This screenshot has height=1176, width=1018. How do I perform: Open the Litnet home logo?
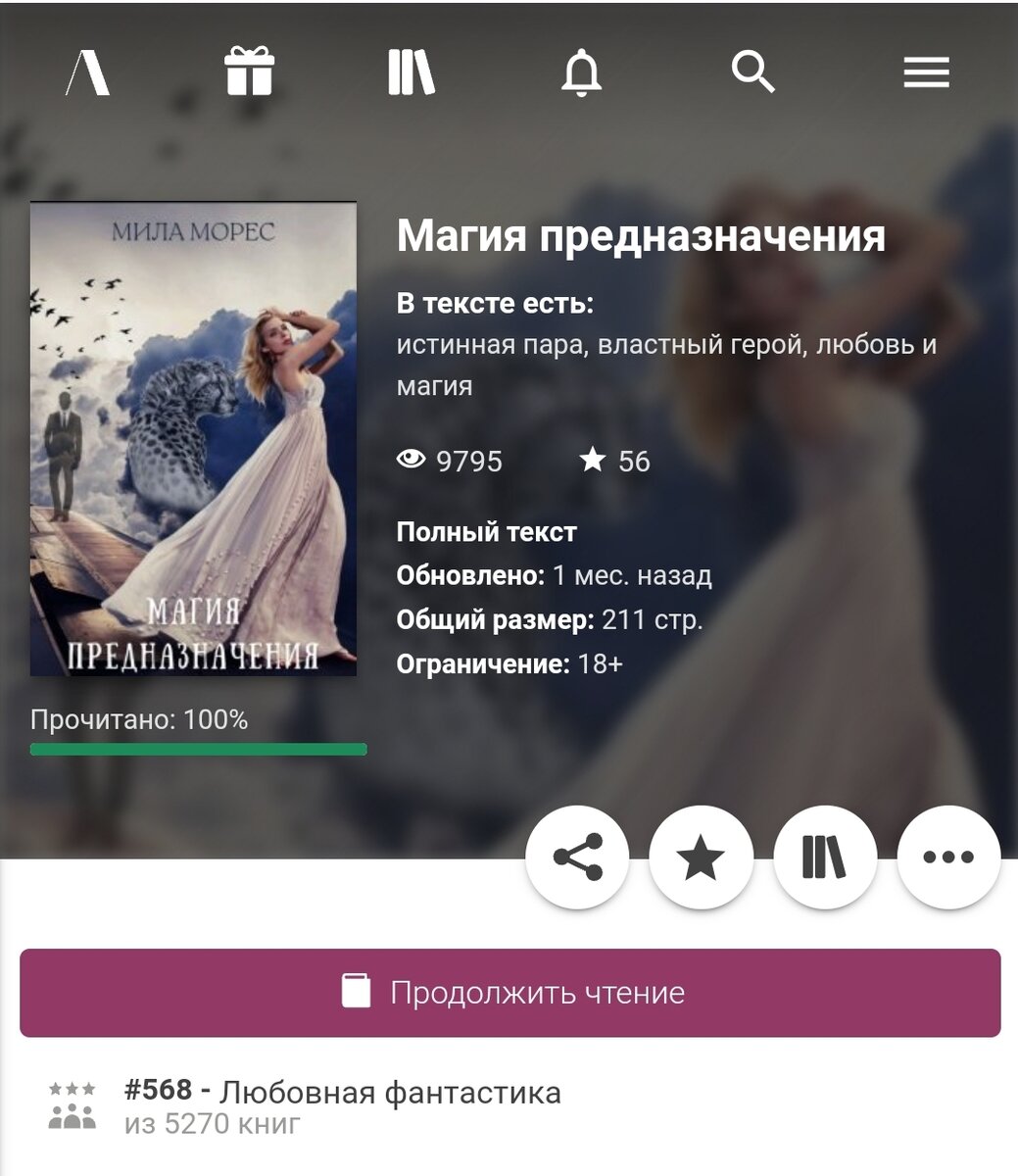click(87, 73)
